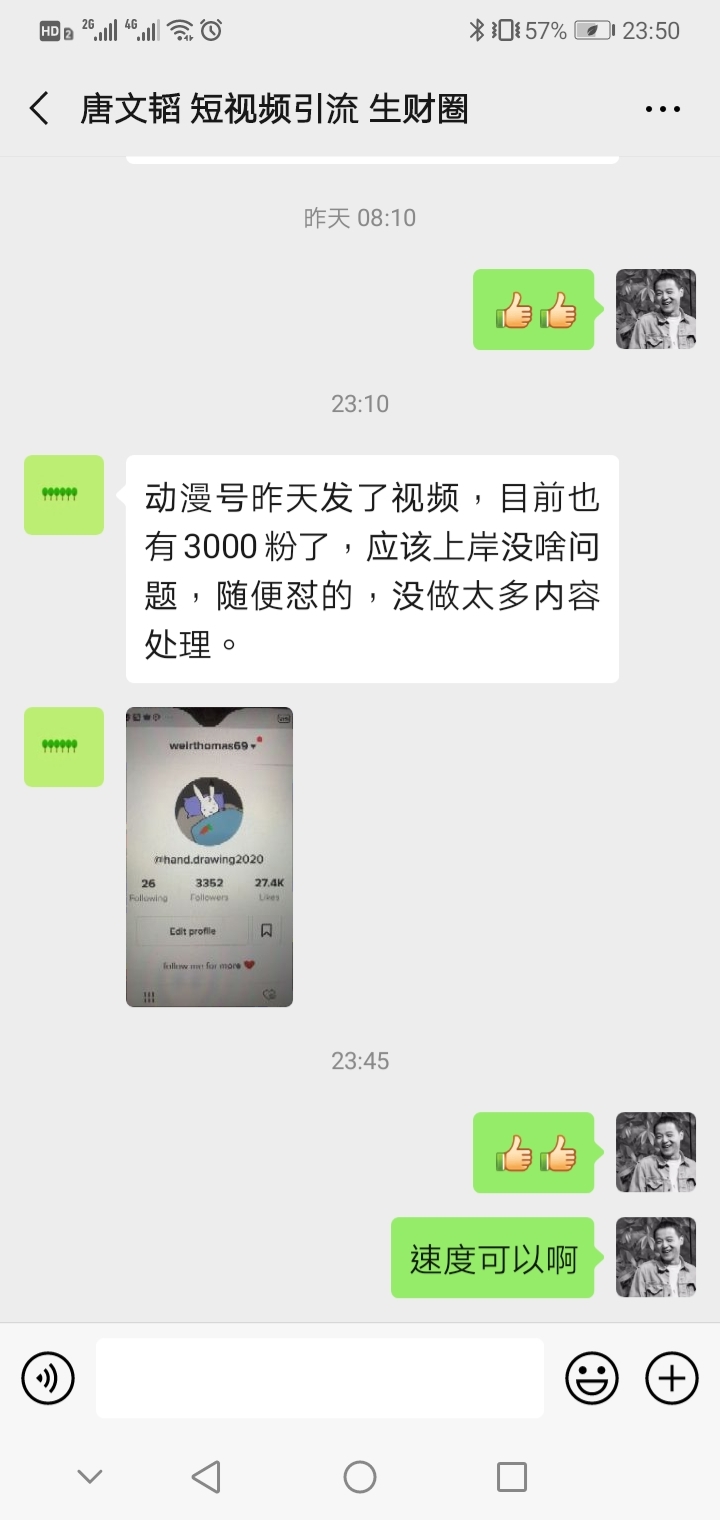
Task: View the contact's avatar beside the anime account message
Action: [64, 495]
